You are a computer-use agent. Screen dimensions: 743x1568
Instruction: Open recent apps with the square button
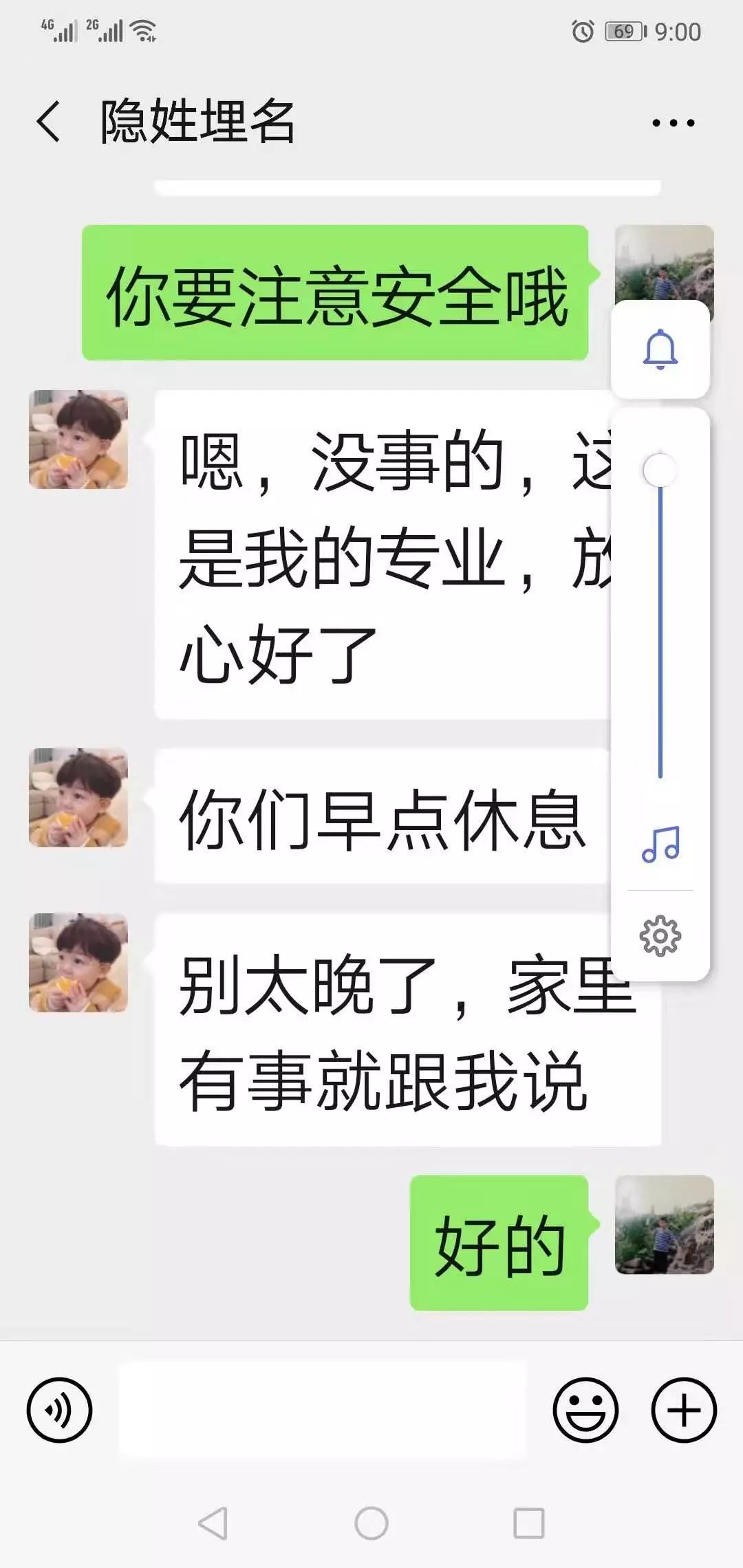coord(529,1523)
